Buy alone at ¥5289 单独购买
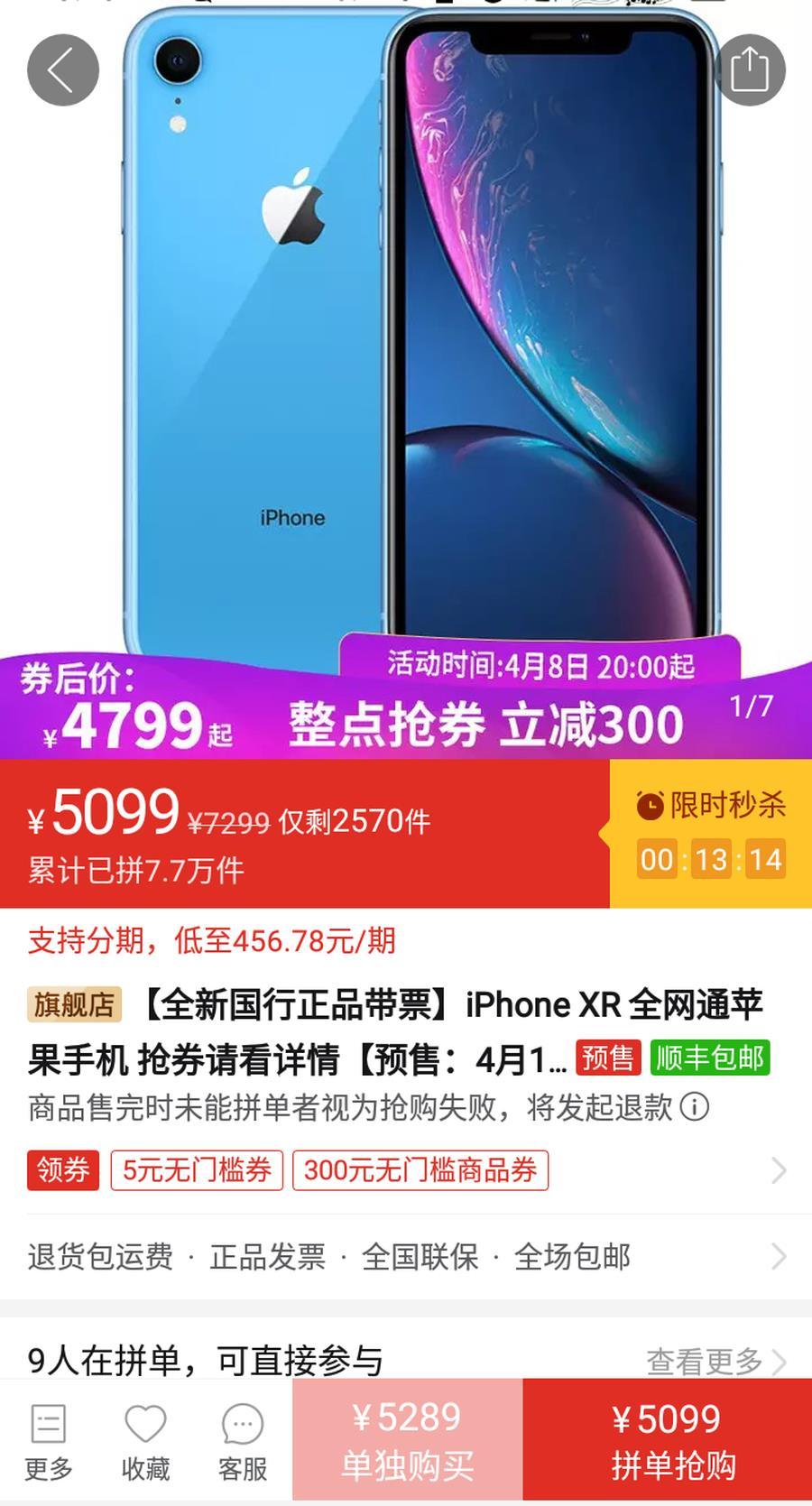Screen dimensions: 812x1506 click(407, 1441)
